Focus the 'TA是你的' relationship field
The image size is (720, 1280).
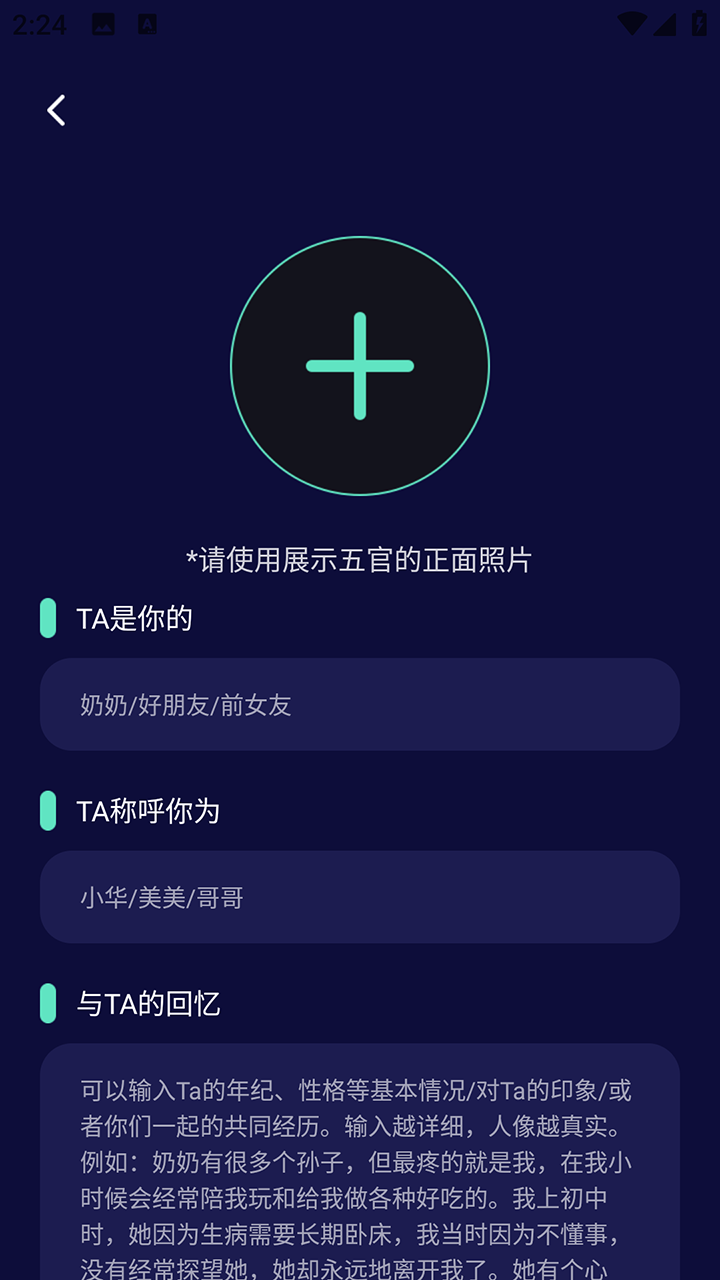click(360, 704)
